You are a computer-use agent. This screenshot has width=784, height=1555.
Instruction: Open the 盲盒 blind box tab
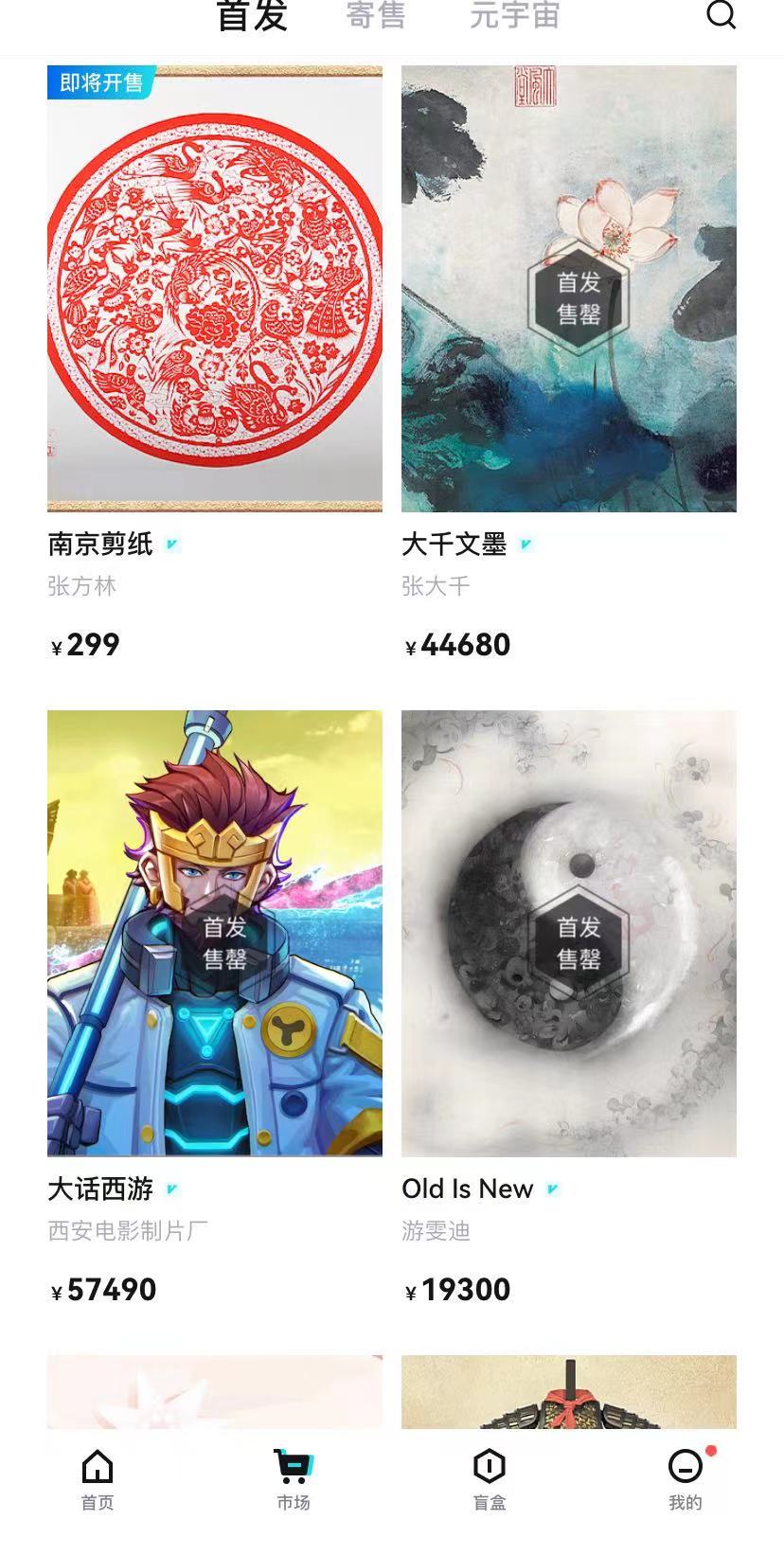coord(490,1478)
